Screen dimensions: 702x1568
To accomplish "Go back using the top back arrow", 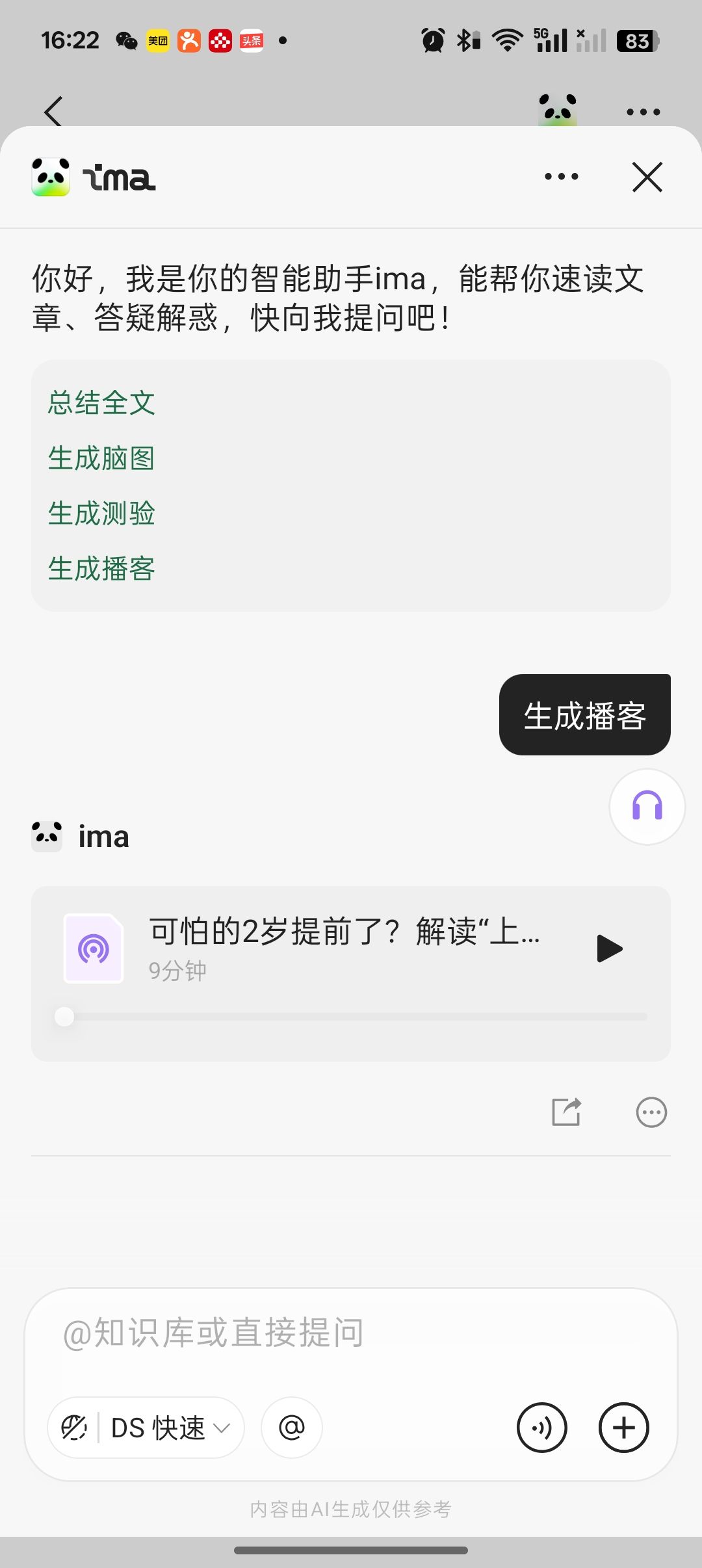I will pyautogui.click(x=53, y=111).
